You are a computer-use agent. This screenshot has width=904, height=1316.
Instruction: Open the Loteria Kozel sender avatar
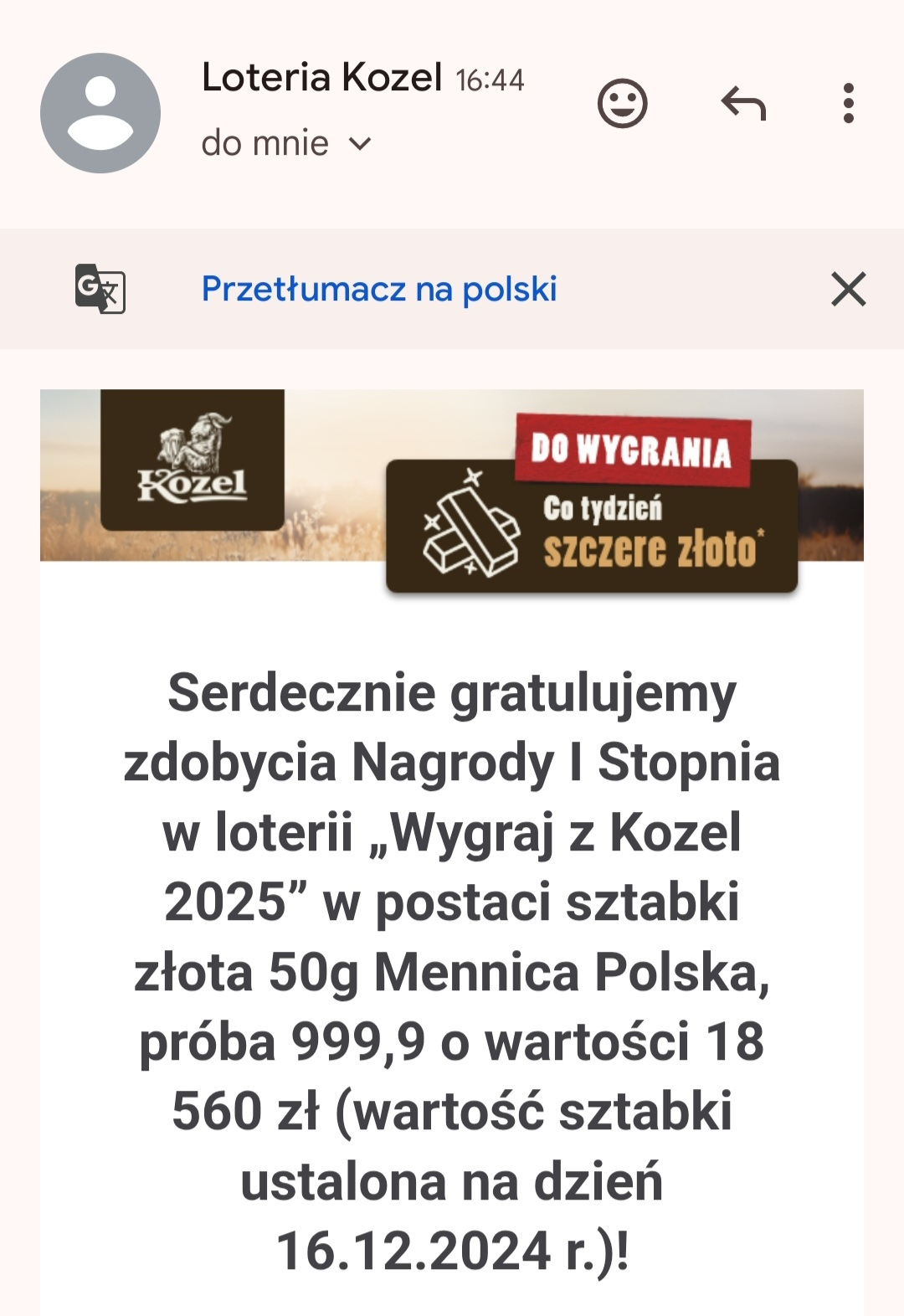click(x=100, y=113)
